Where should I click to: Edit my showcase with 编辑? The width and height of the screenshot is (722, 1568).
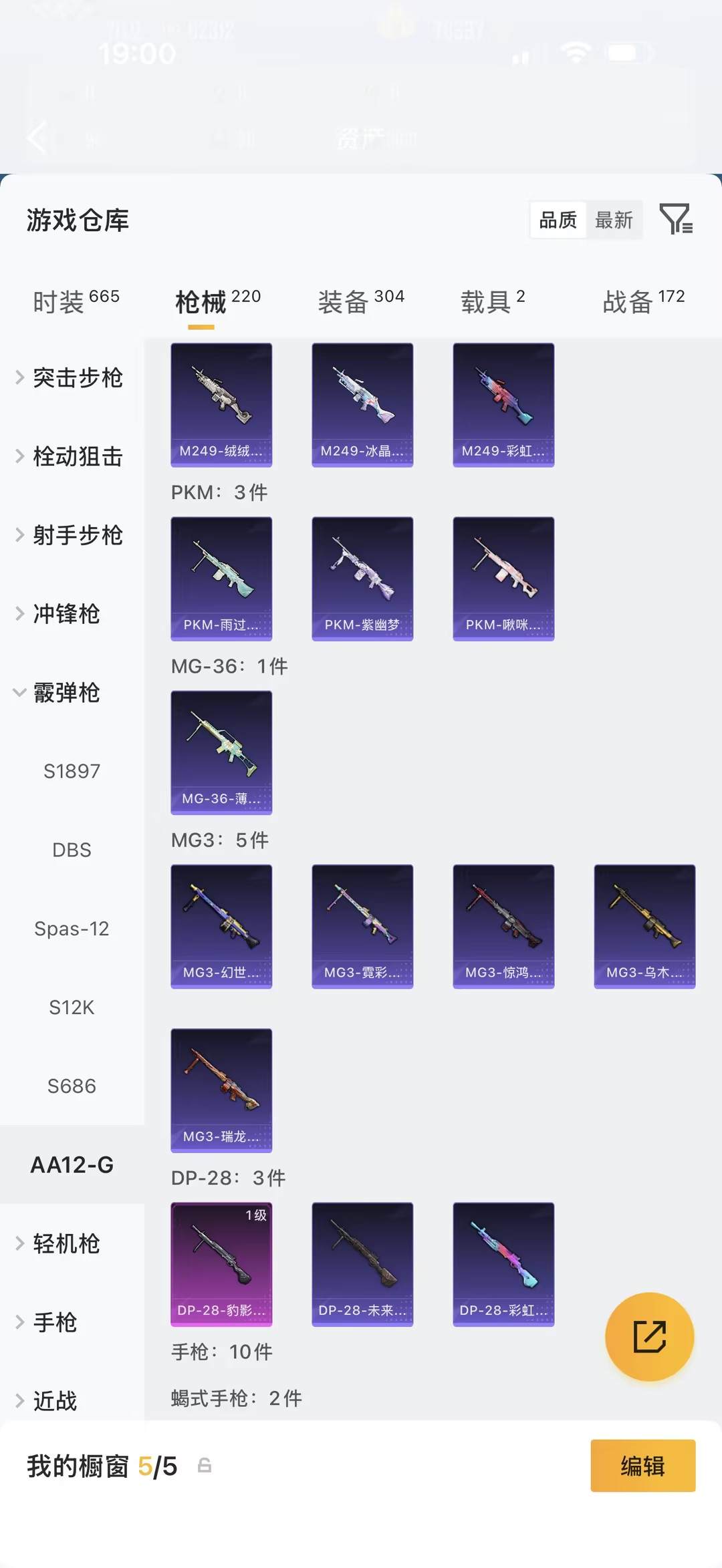click(642, 1466)
